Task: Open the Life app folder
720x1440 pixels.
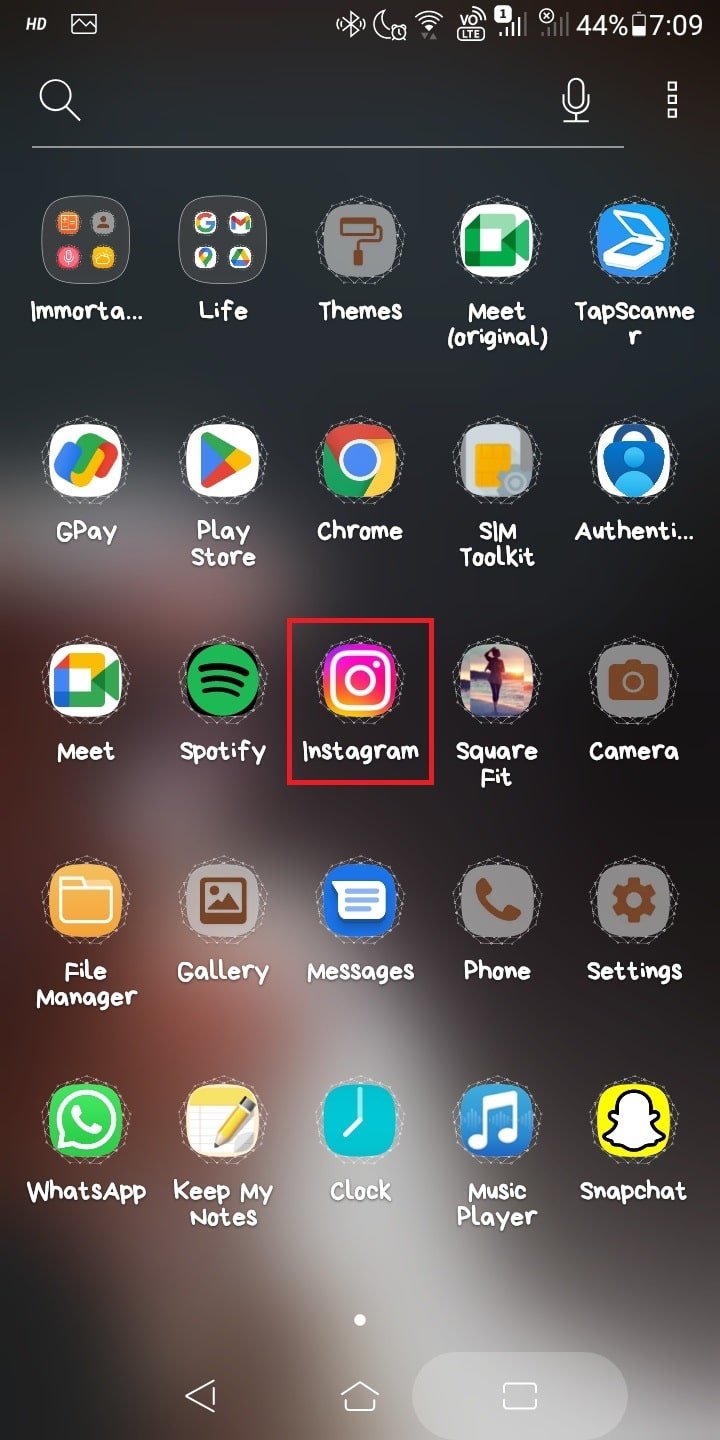Action: [x=222, y=240]
